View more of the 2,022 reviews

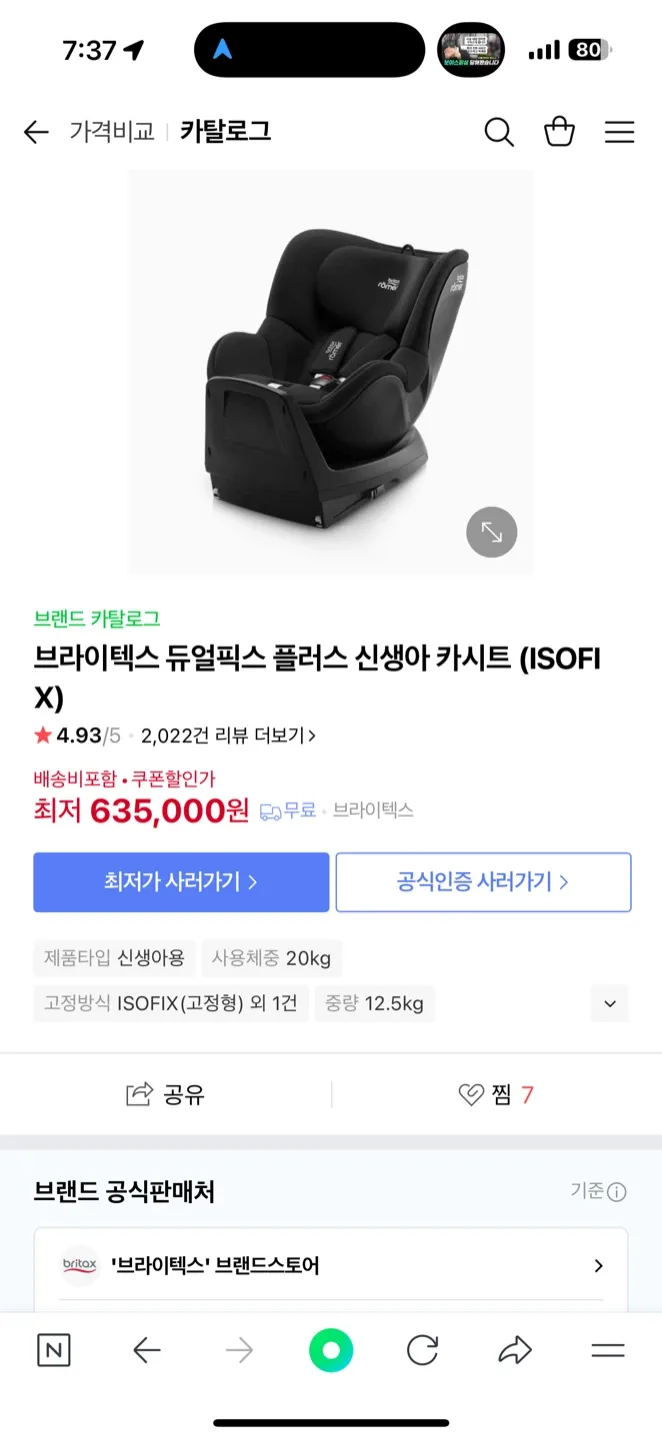tap(229, 736)
